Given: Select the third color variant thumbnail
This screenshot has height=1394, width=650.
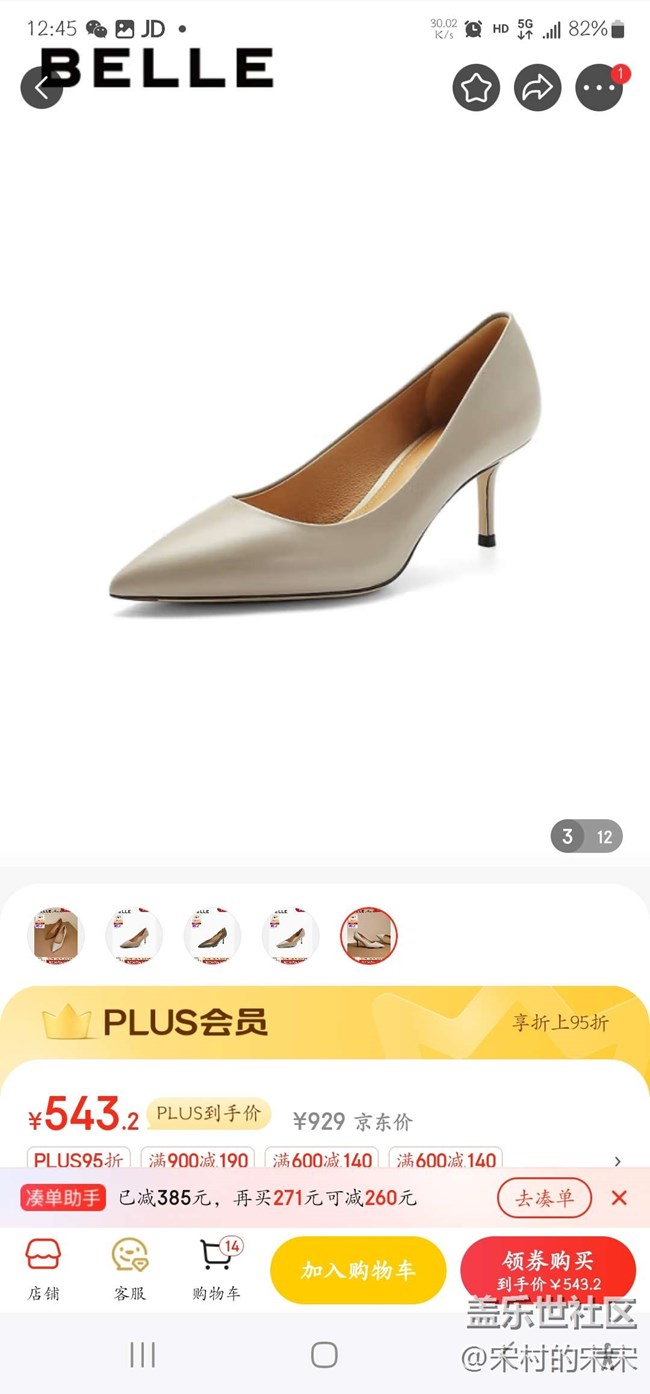Looking at the screenshot, I should coord(212,936).
